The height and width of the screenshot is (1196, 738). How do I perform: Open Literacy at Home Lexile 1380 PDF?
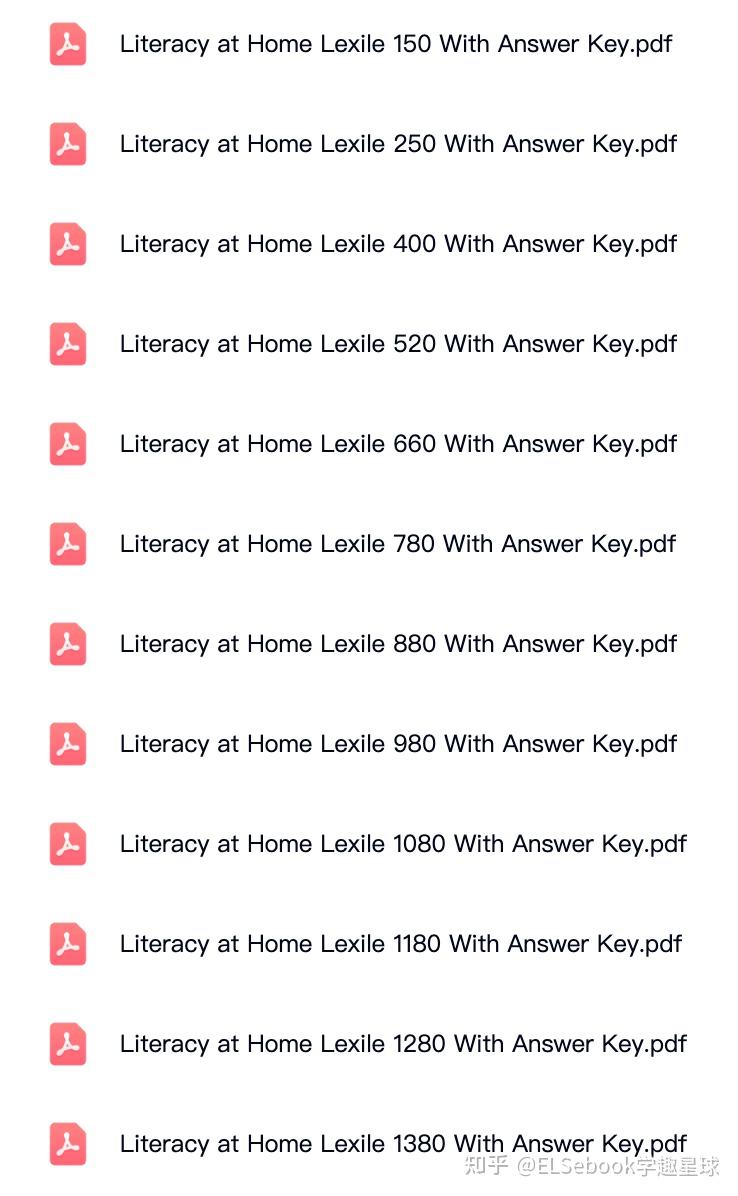coord(402,1144)
